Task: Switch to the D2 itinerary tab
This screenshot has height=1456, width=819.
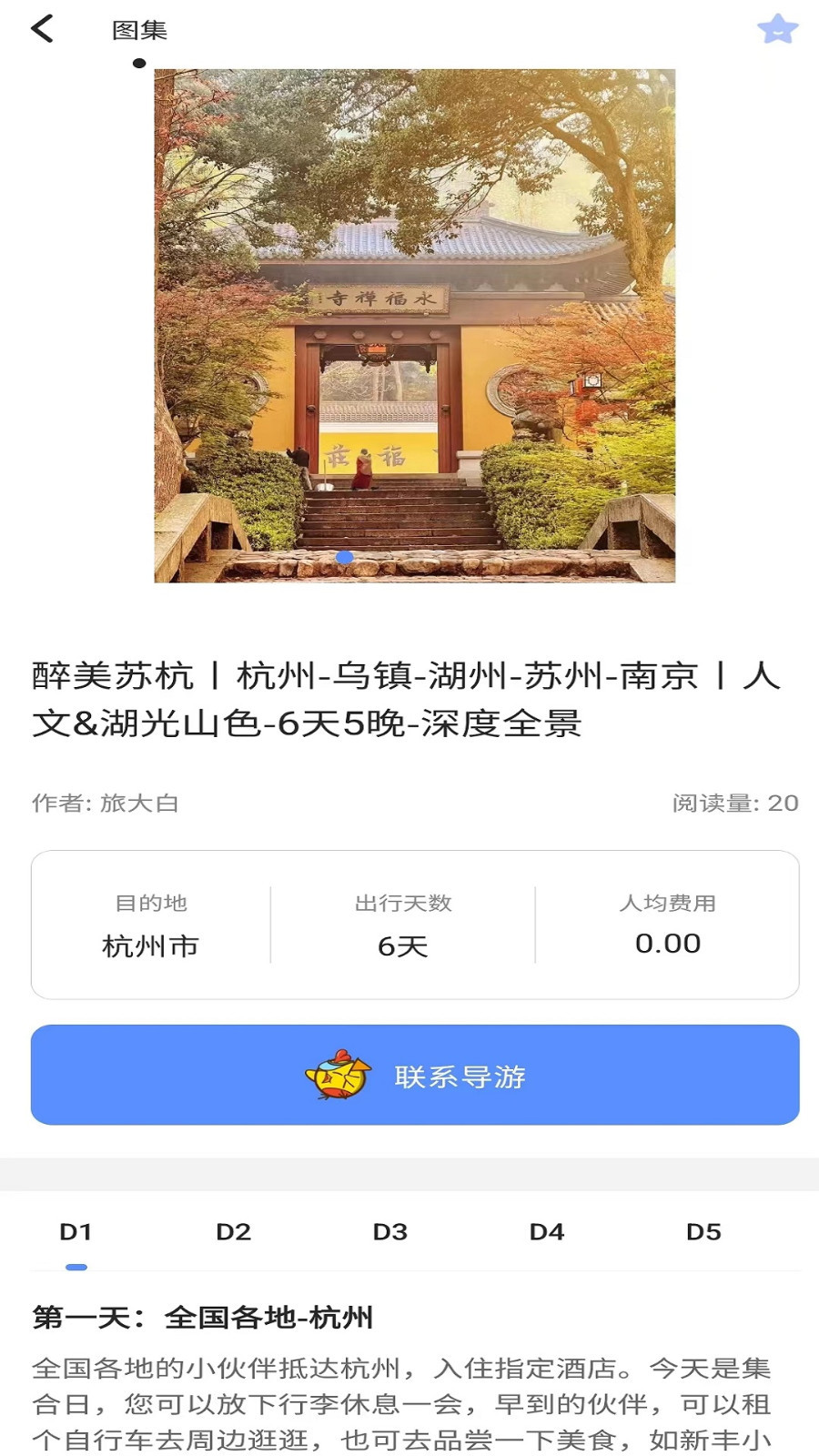Action: 234,1233
